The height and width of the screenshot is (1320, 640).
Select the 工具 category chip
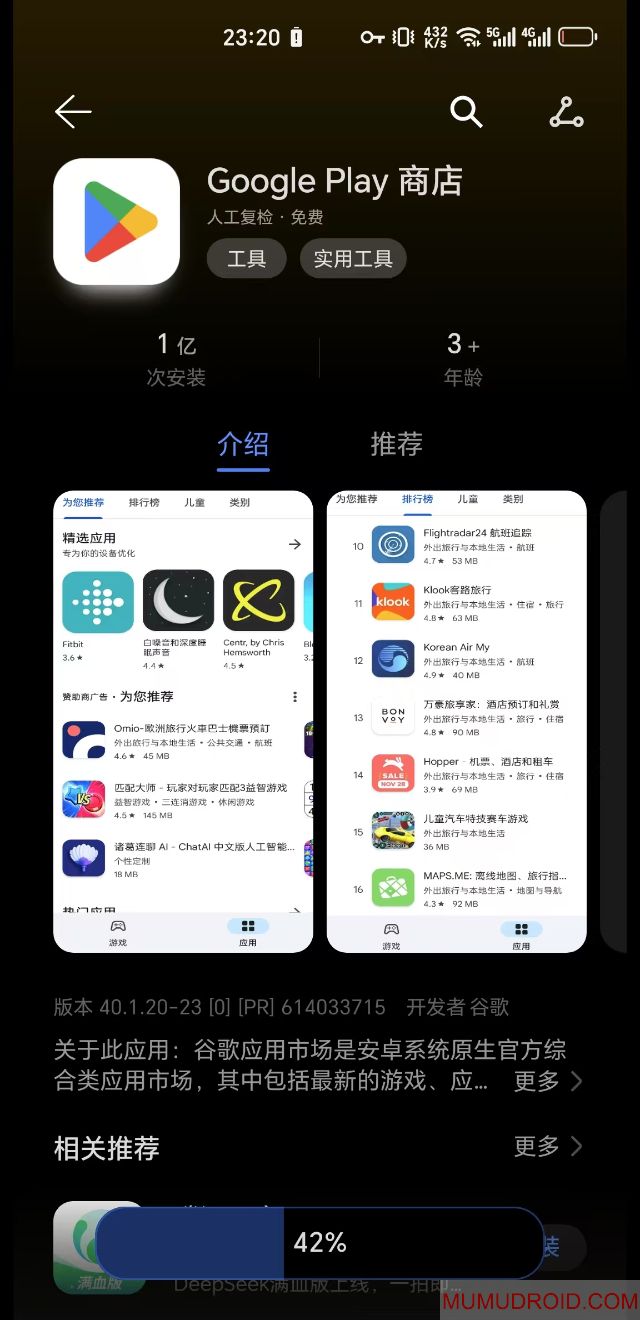[x=246, y=259]
